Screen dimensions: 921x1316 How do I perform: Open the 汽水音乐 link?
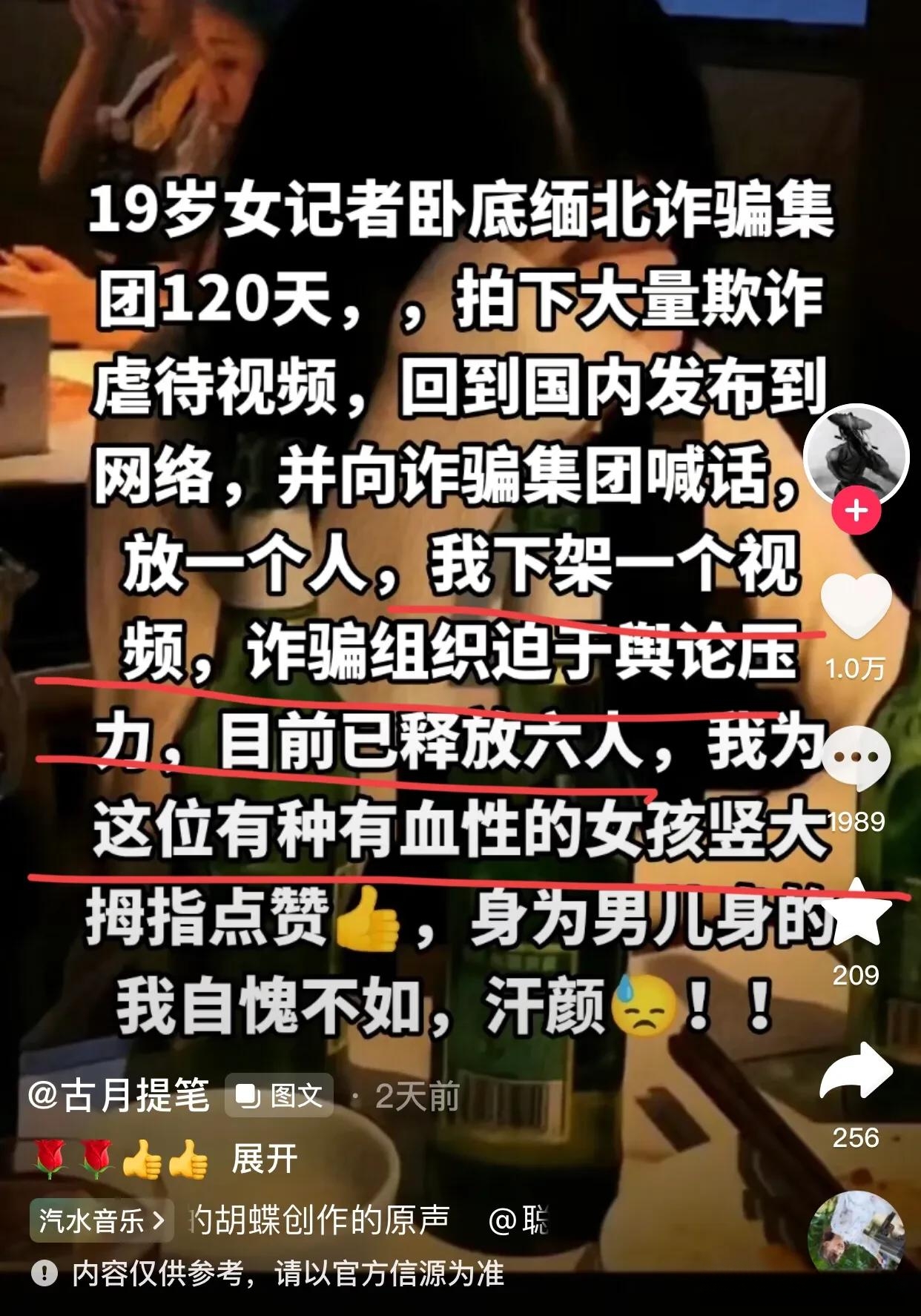click(102, 1220)
